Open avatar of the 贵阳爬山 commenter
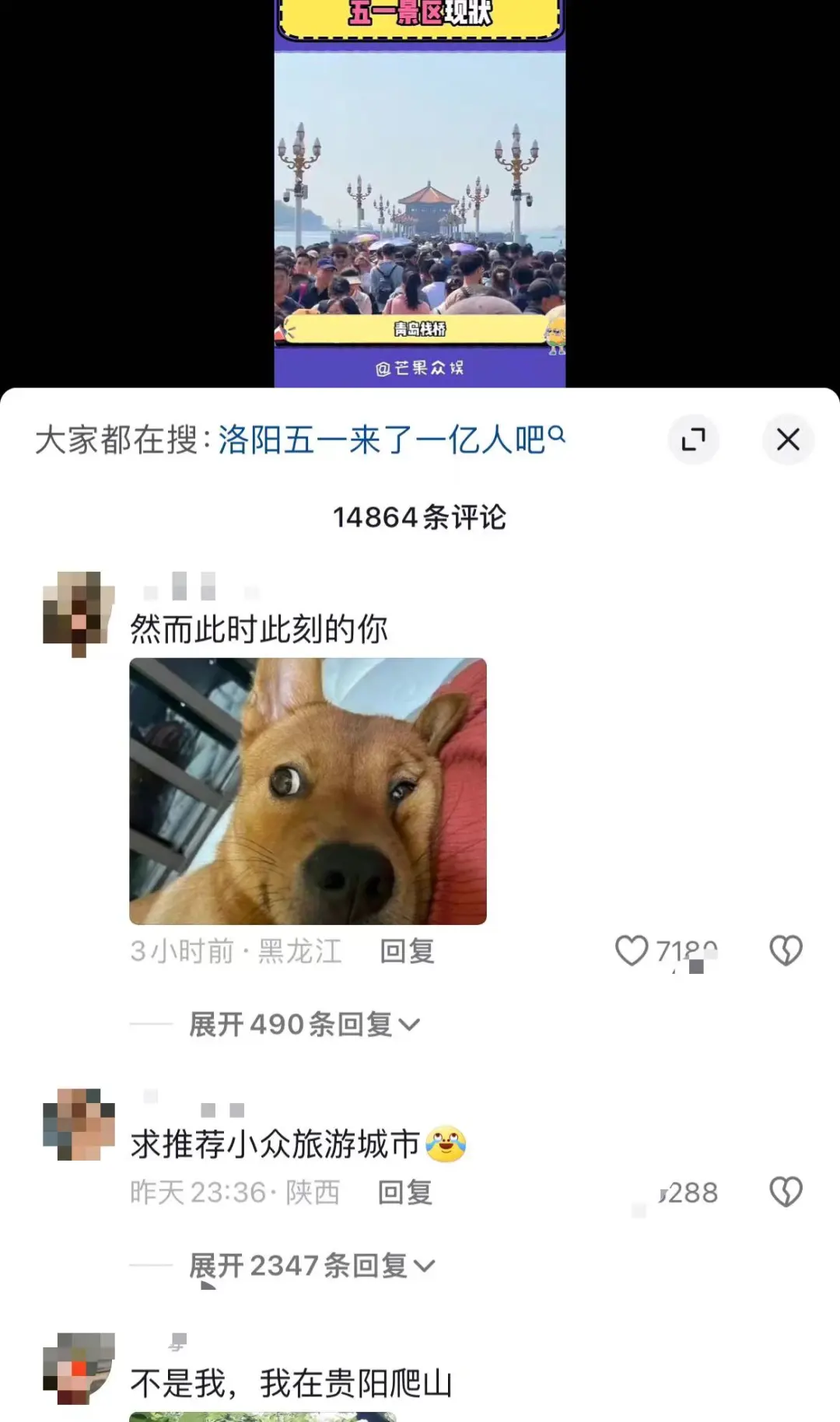 coord(79,1368)
